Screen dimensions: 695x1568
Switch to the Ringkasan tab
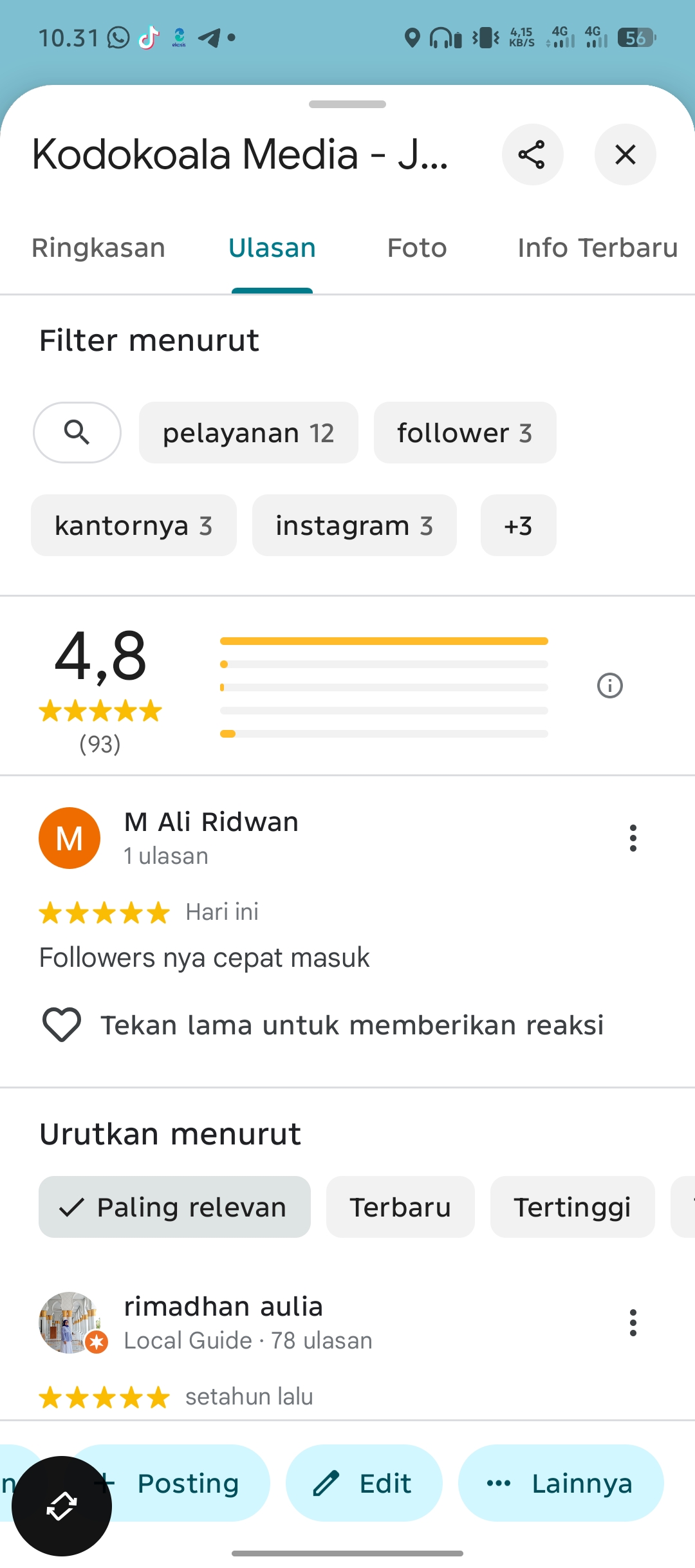coord(98,248)
